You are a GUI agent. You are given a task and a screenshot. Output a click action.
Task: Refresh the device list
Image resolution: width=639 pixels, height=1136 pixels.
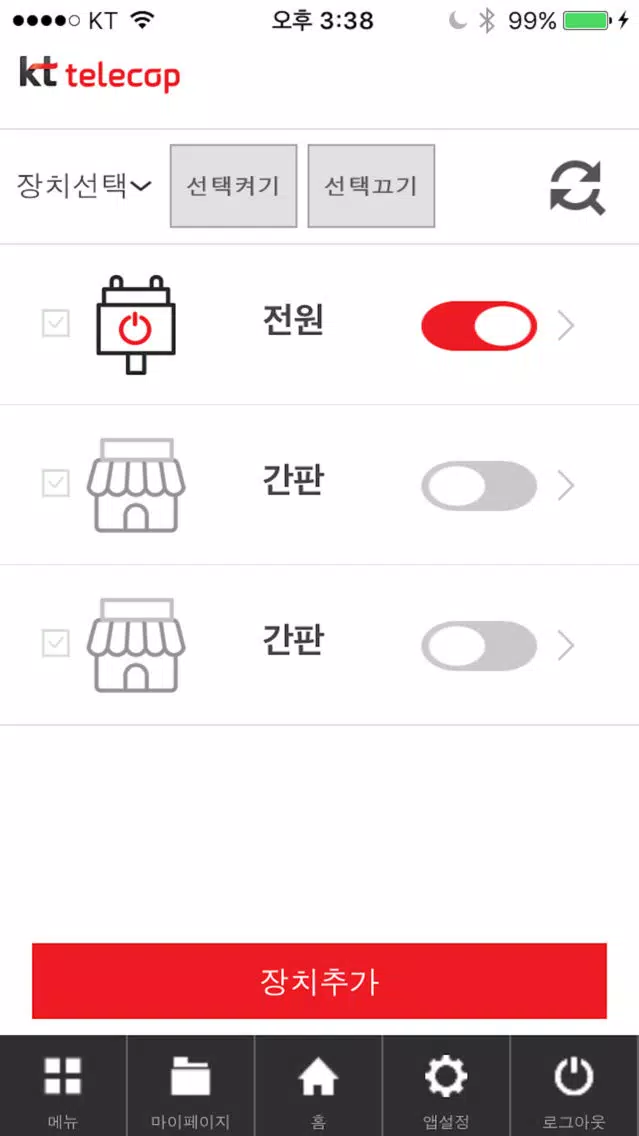click(x=577, y=188)
